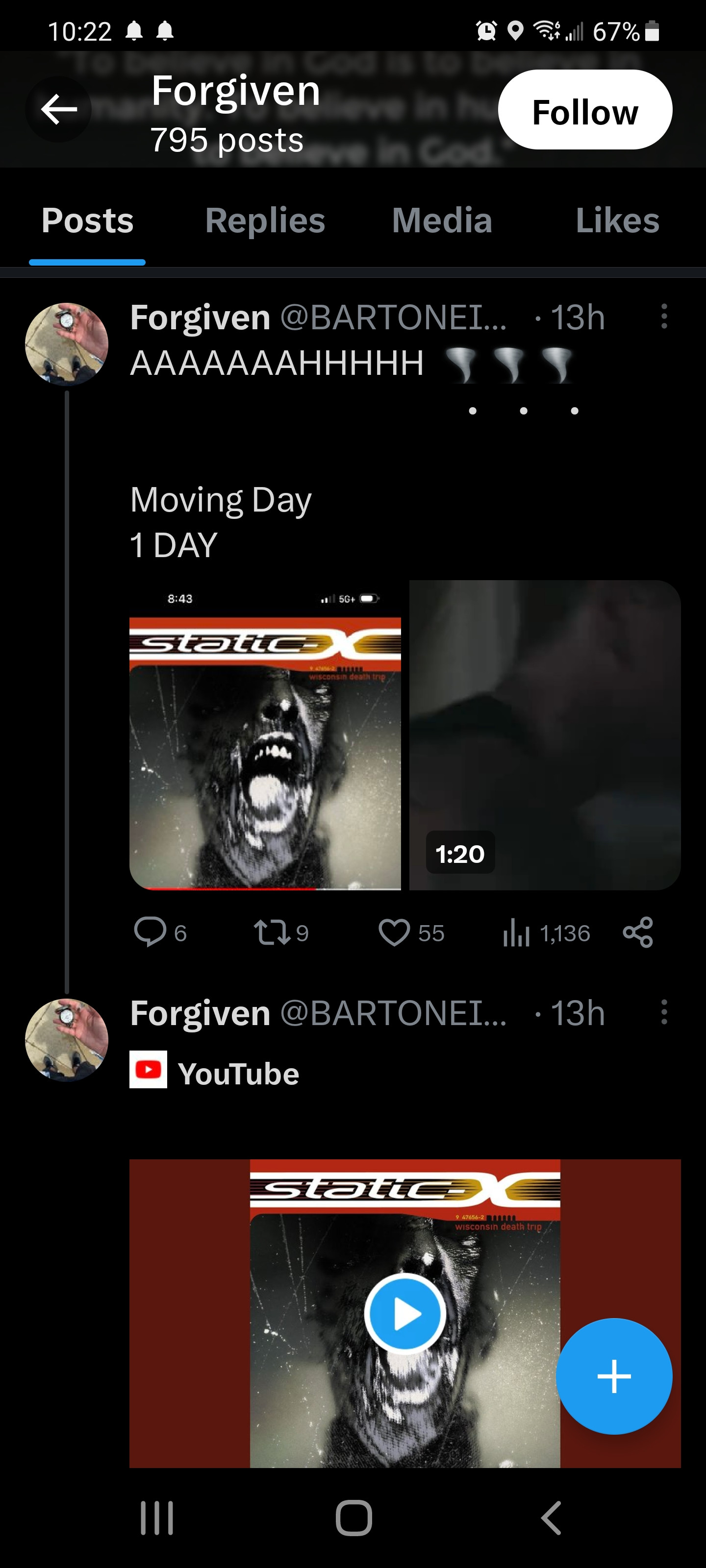Open the Likes tab

point(616,220)
